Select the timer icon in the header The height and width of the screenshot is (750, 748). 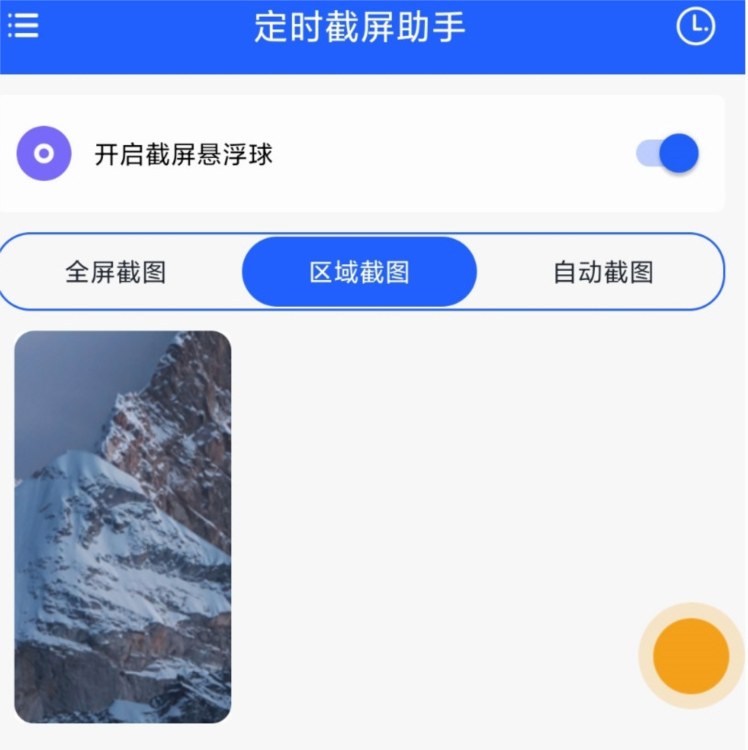[697, 28]
